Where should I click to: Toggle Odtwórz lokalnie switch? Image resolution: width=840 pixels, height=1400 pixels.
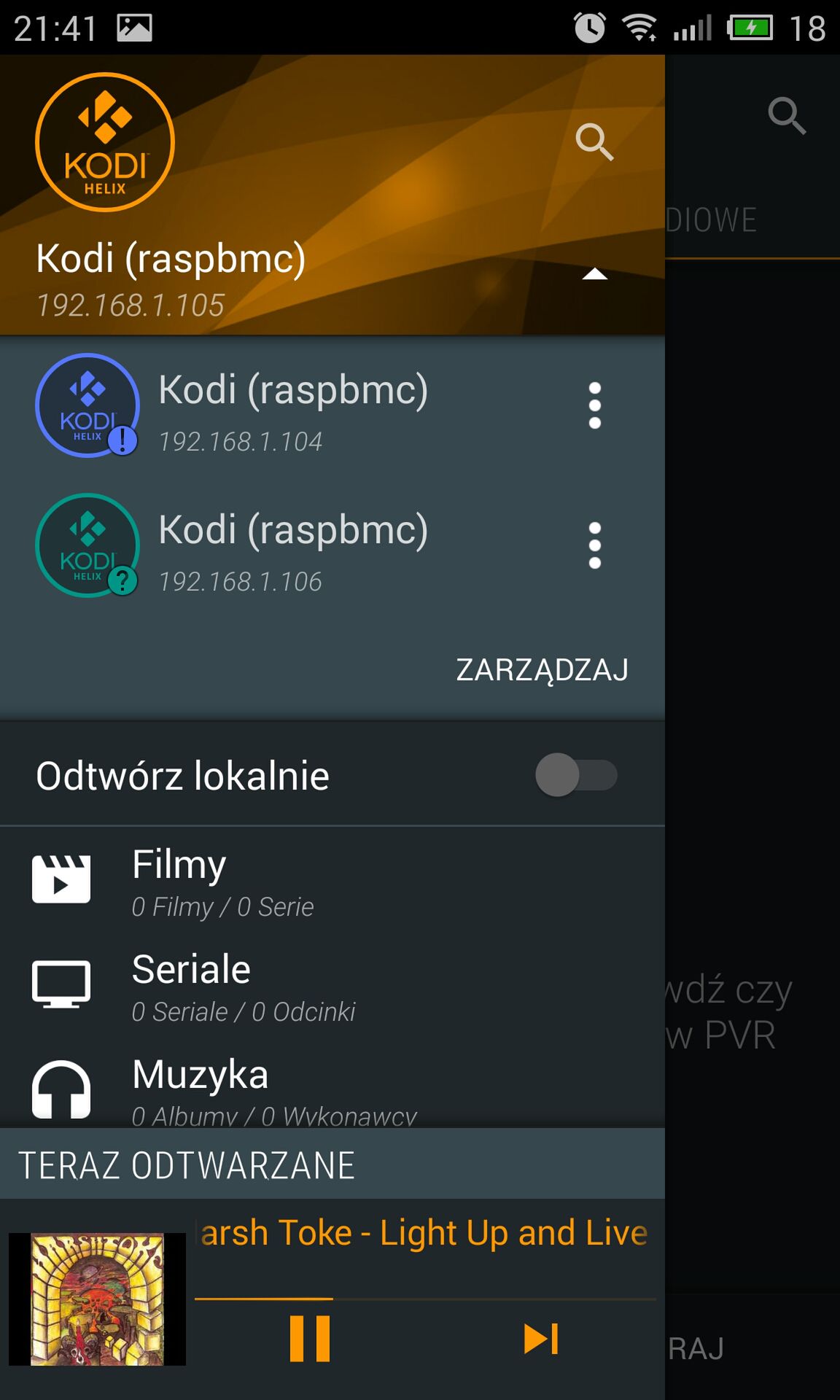pos(576,774)
